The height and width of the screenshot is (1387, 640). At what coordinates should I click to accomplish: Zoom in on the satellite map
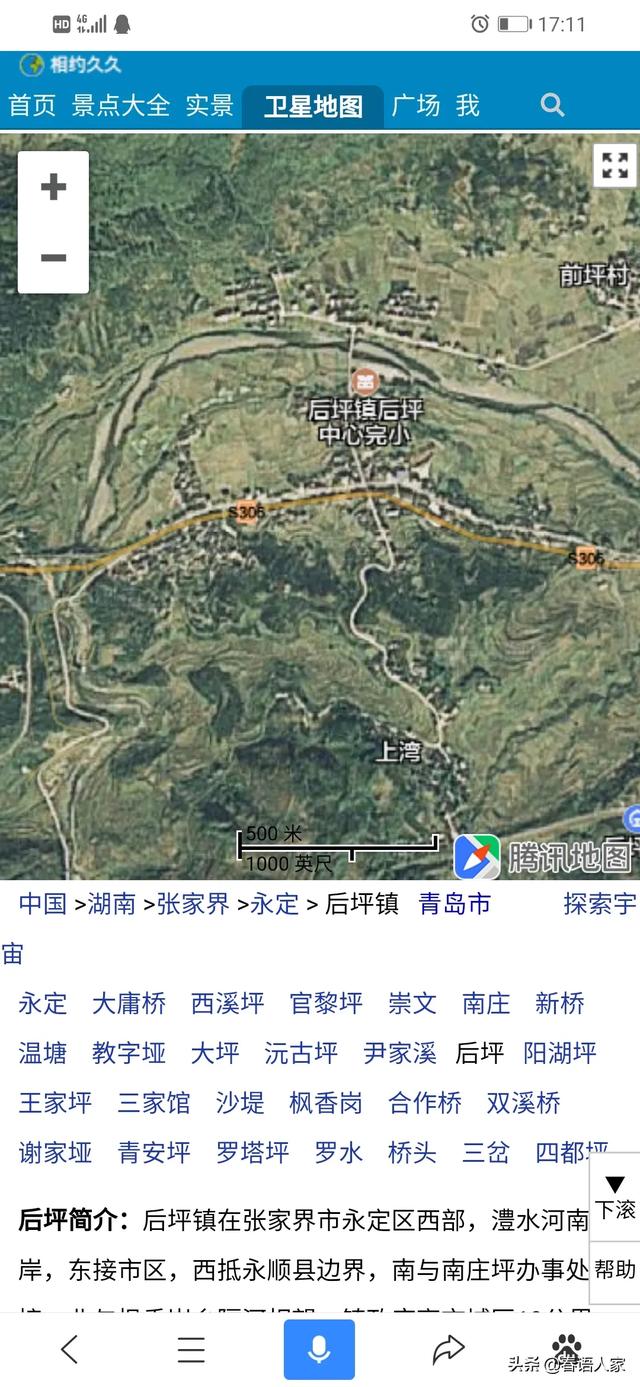point(53,187)
